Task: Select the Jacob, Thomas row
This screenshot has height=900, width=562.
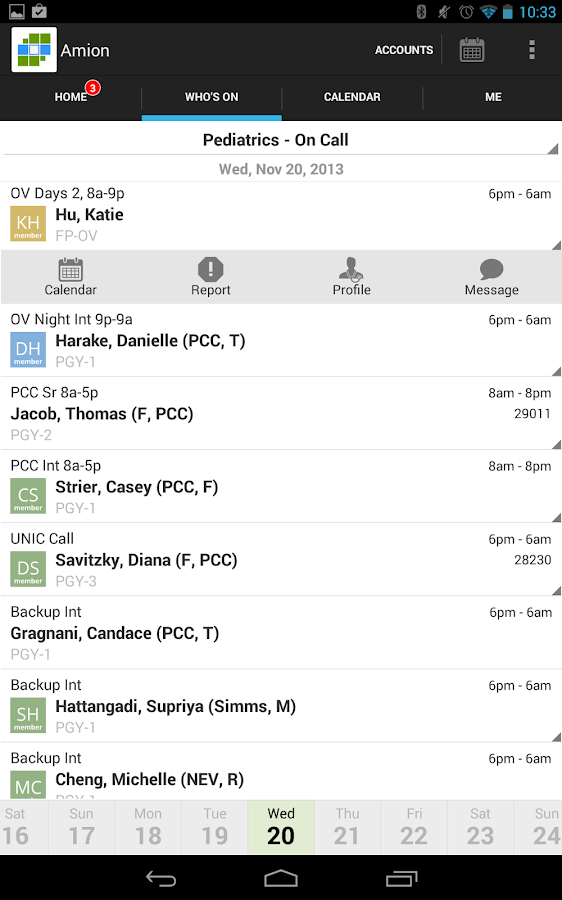Action: [x=281, y=413]
